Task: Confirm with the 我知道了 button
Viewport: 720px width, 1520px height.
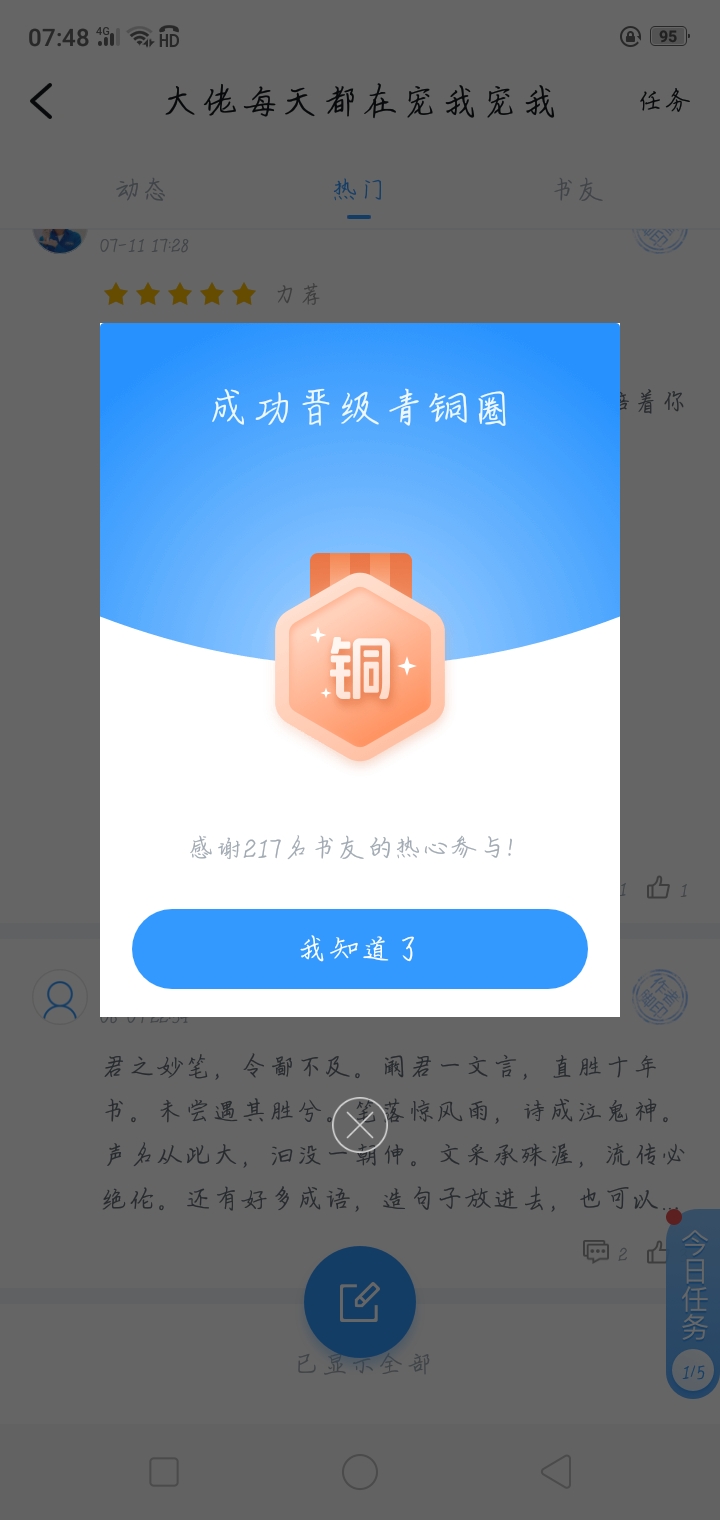Action: tap(359, 948)
